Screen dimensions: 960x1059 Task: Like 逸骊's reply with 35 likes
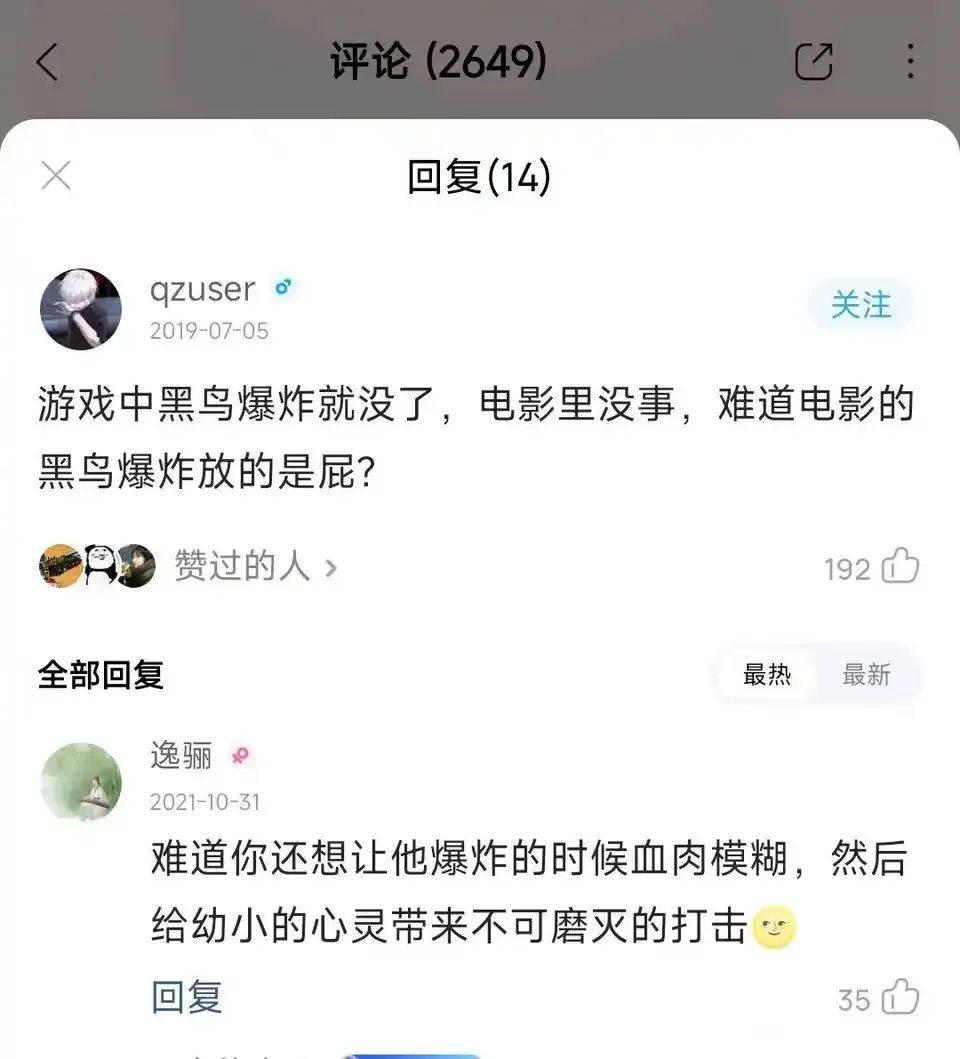900,997
